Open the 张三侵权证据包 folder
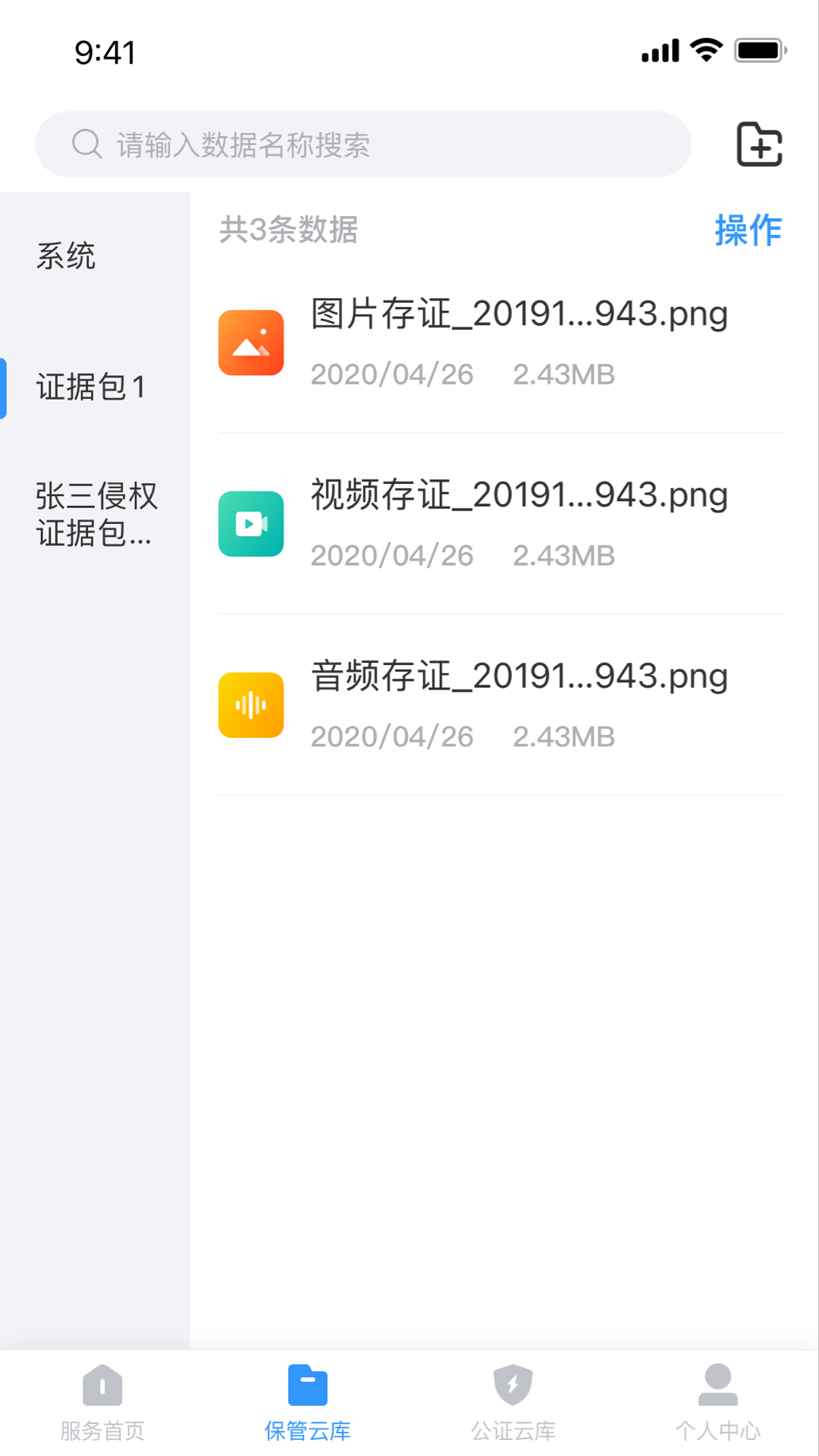The image size is (819, 1456). [95, 514]
